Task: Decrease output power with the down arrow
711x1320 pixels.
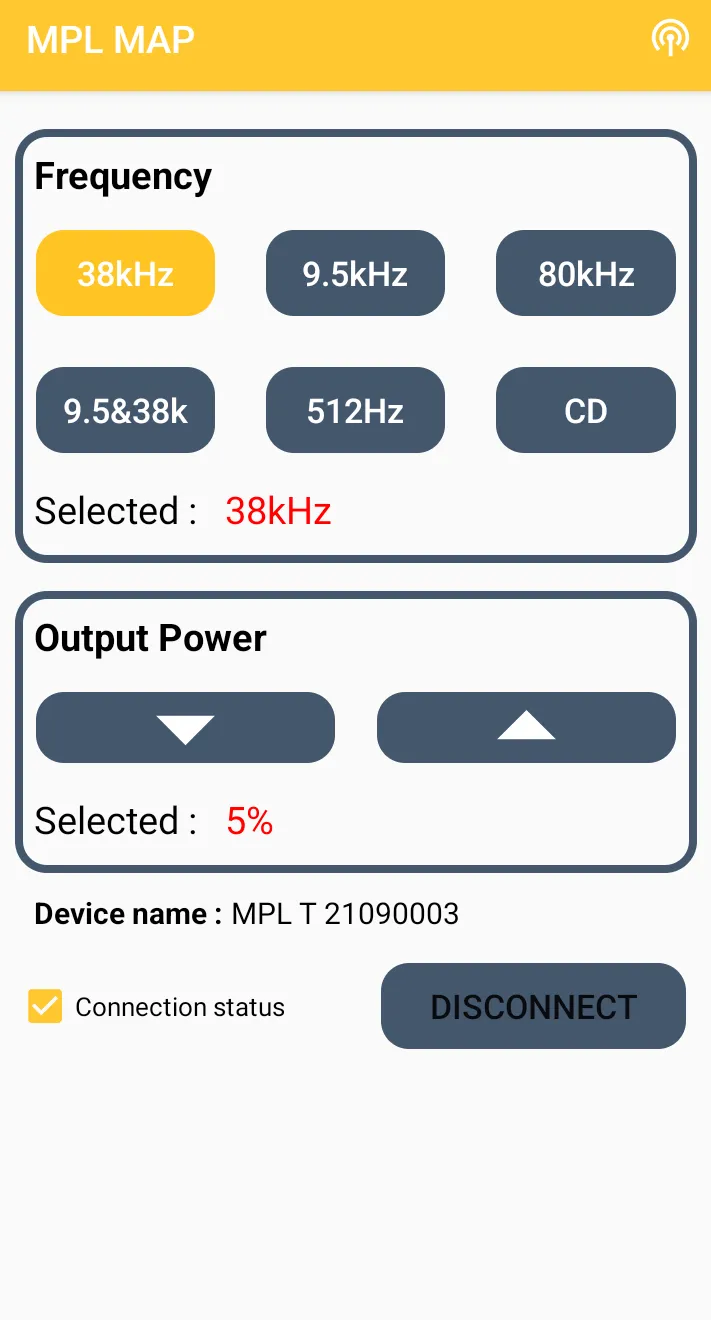Action: click(185, 727)
